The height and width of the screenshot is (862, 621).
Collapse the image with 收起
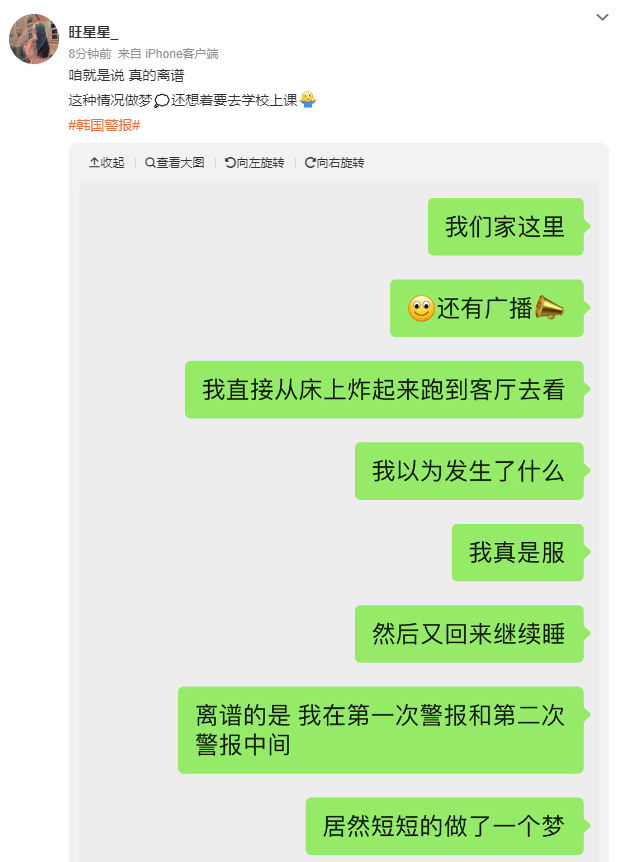coord(107,163)
